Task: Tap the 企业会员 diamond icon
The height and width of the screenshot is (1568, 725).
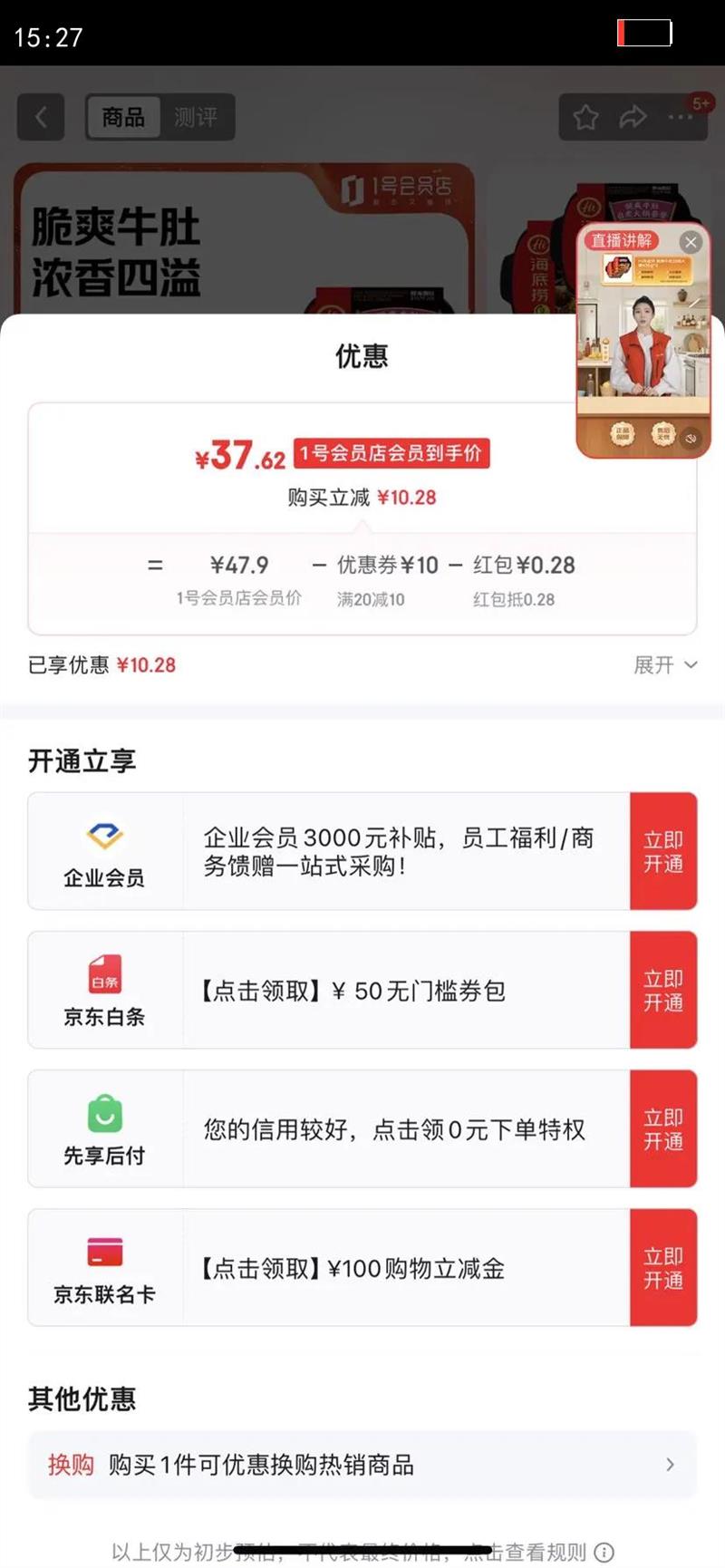Action: 103,836
